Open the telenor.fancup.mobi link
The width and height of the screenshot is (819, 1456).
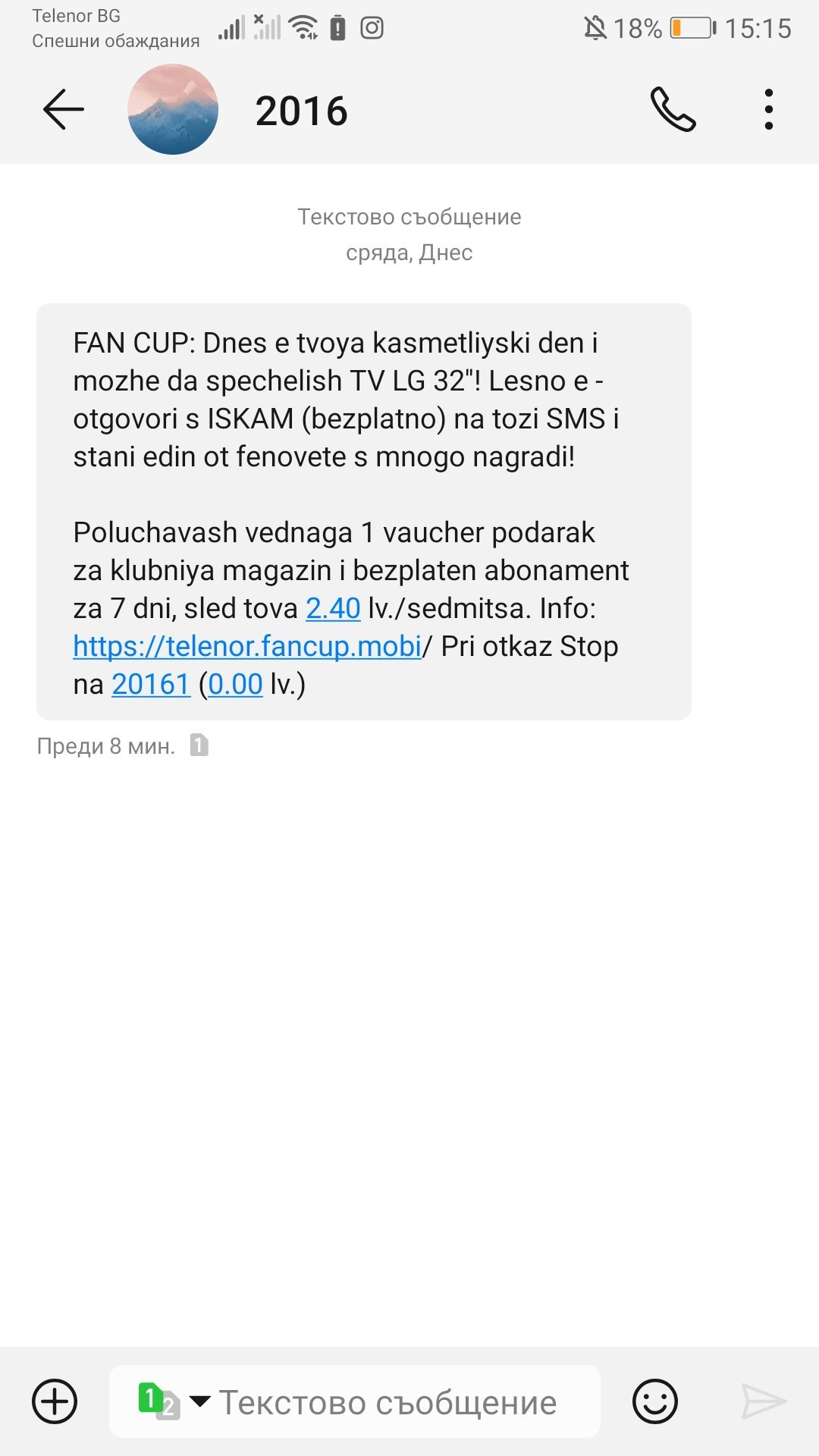pos(247,646)
